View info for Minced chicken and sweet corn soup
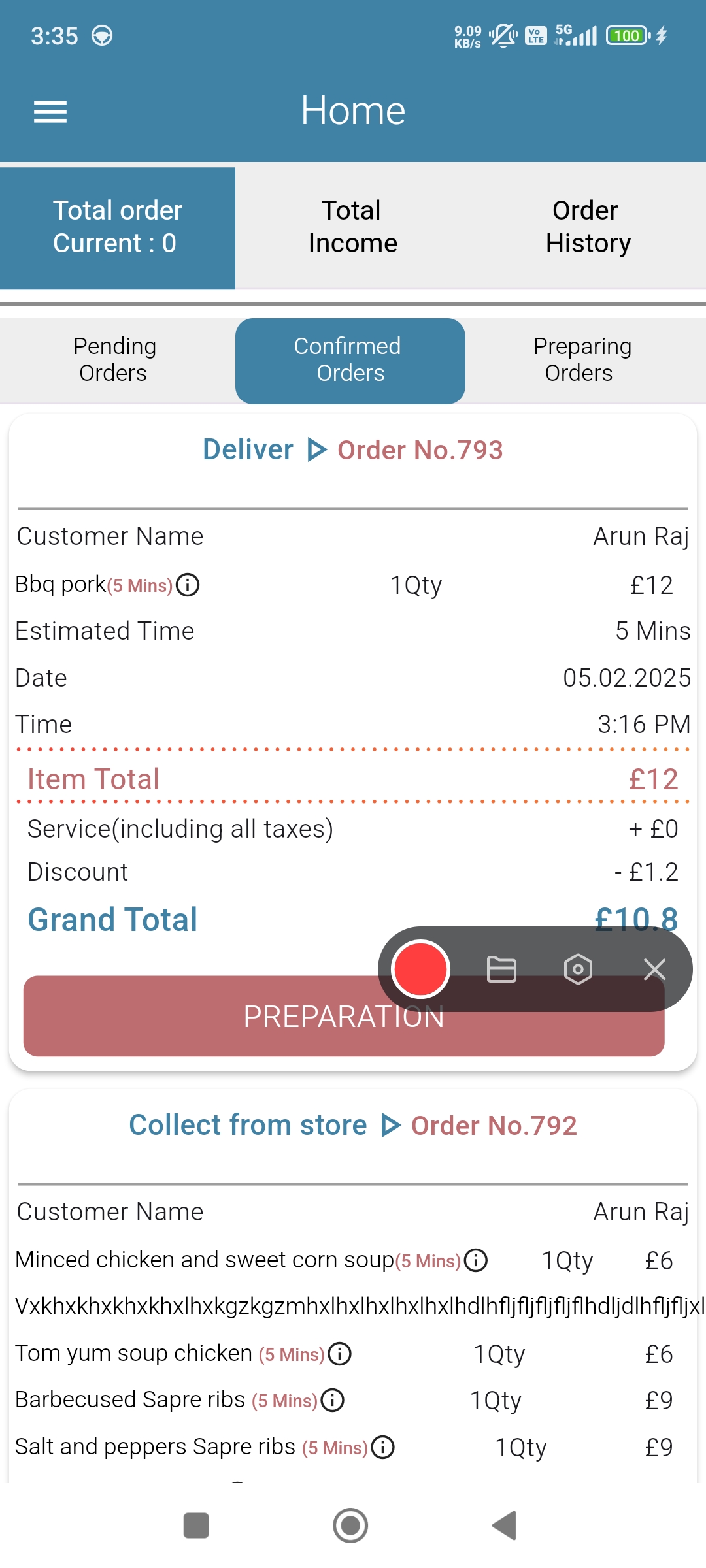Screen dimensions: 706x1568 coord(476,1260)
